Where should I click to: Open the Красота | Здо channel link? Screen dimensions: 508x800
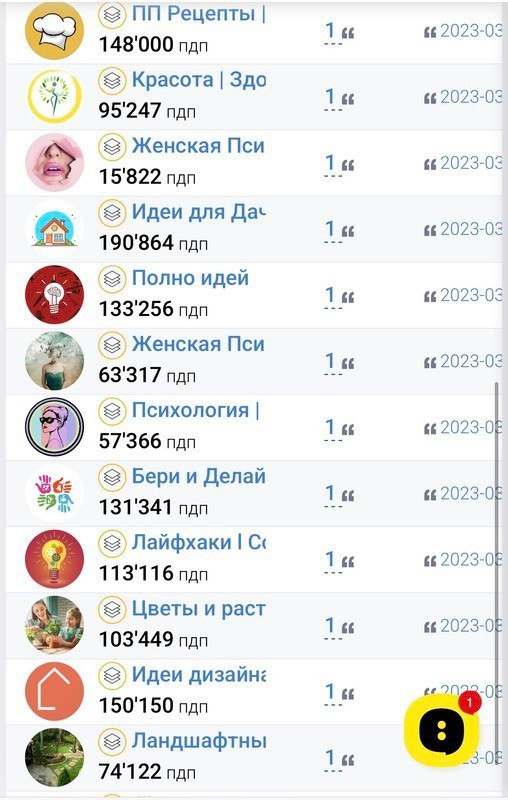[199, 80]
